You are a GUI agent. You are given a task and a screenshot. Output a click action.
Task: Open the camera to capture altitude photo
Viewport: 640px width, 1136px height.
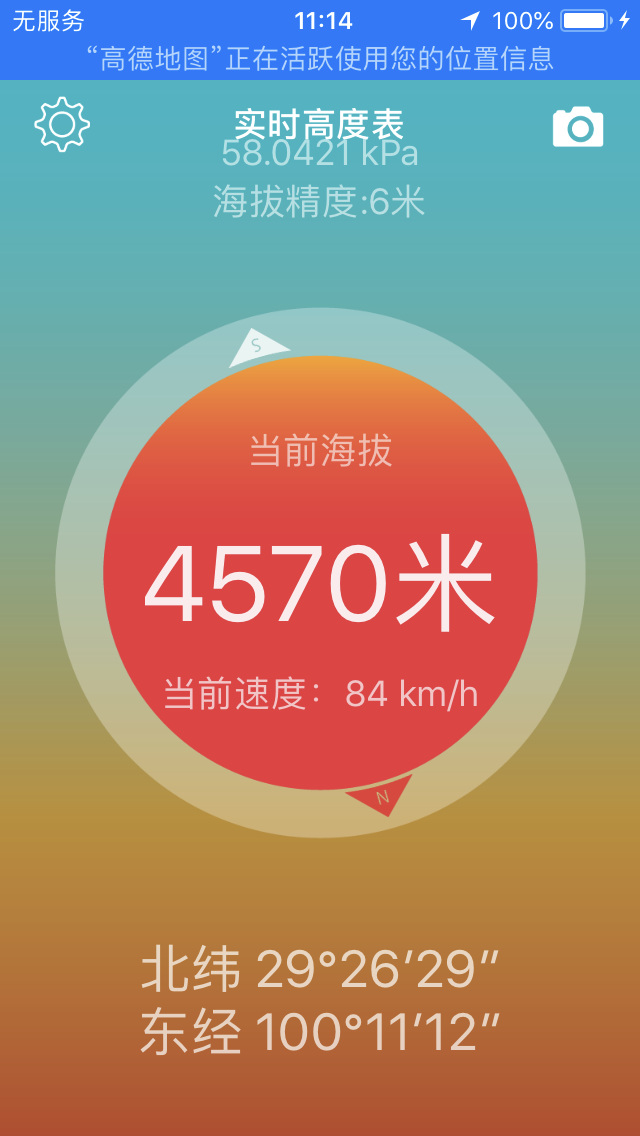tap(578, 127)
